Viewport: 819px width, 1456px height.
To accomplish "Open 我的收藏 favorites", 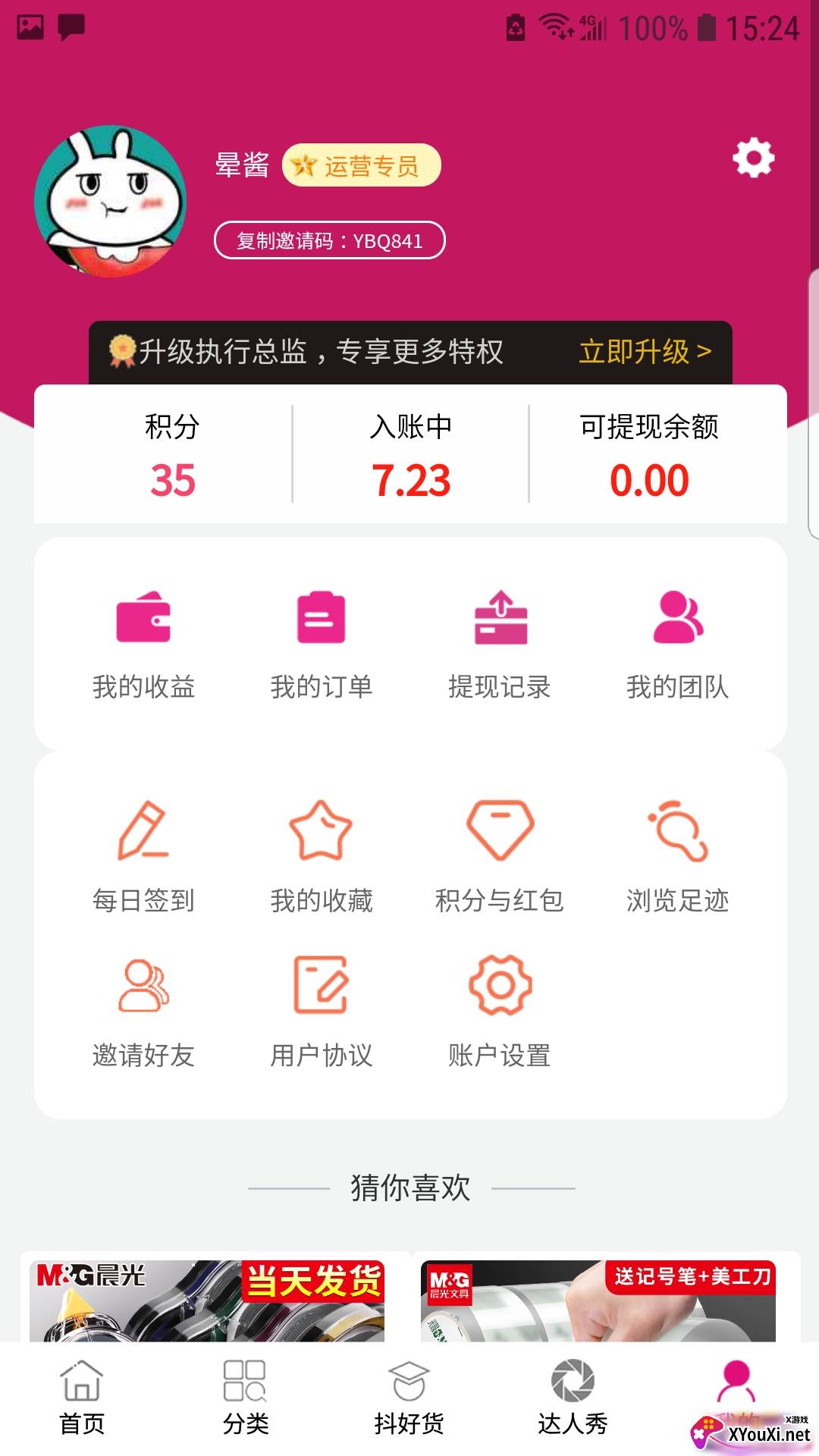I will (322, 858).
